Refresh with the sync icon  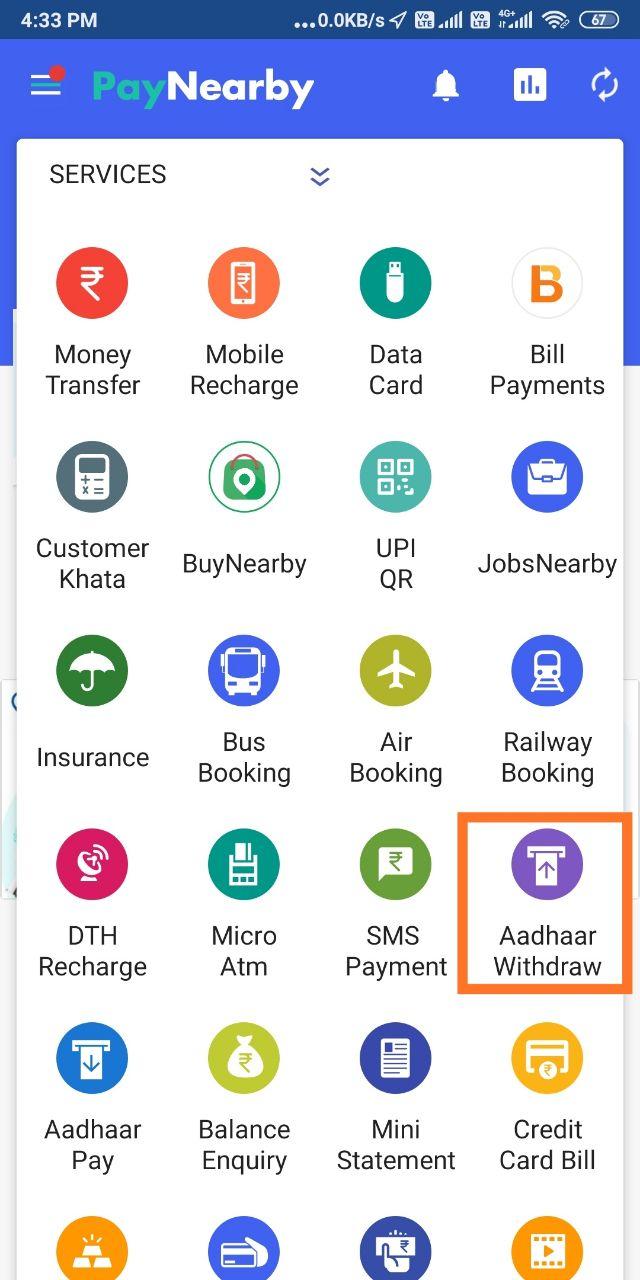point(604,86)
